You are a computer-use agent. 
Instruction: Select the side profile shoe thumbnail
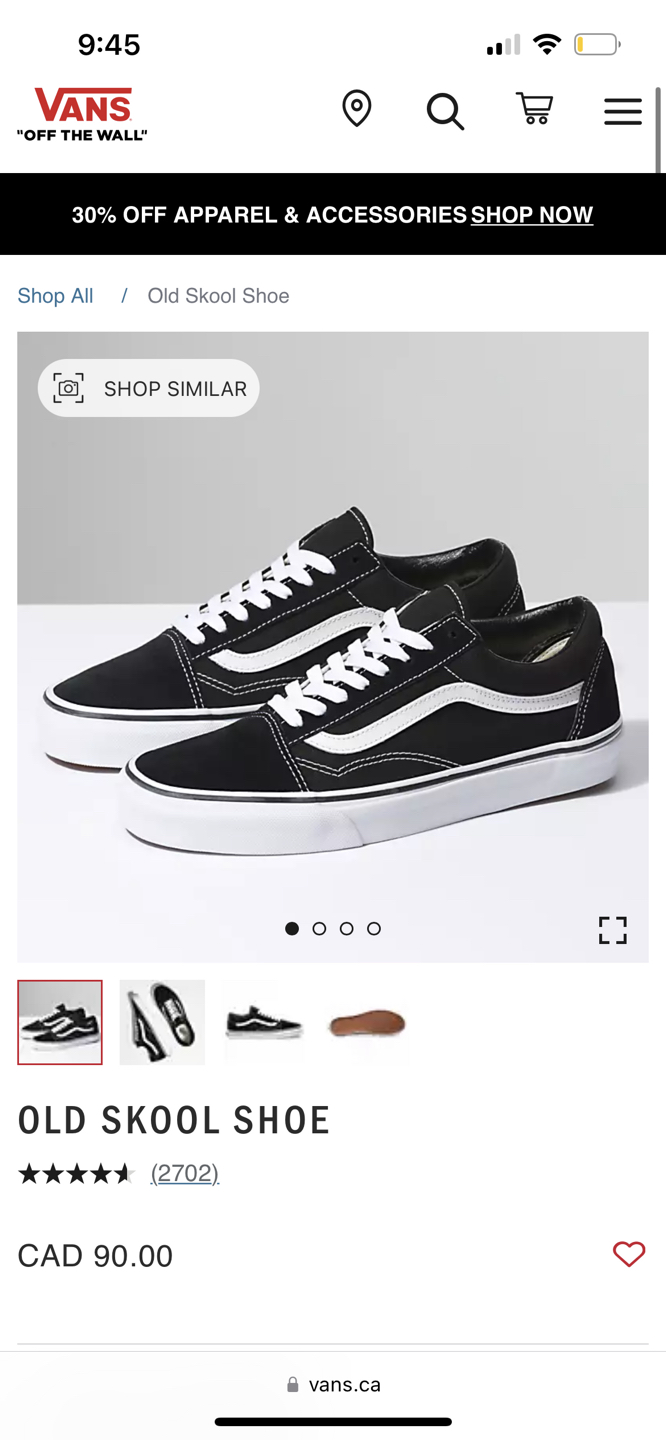[264, 1022]
